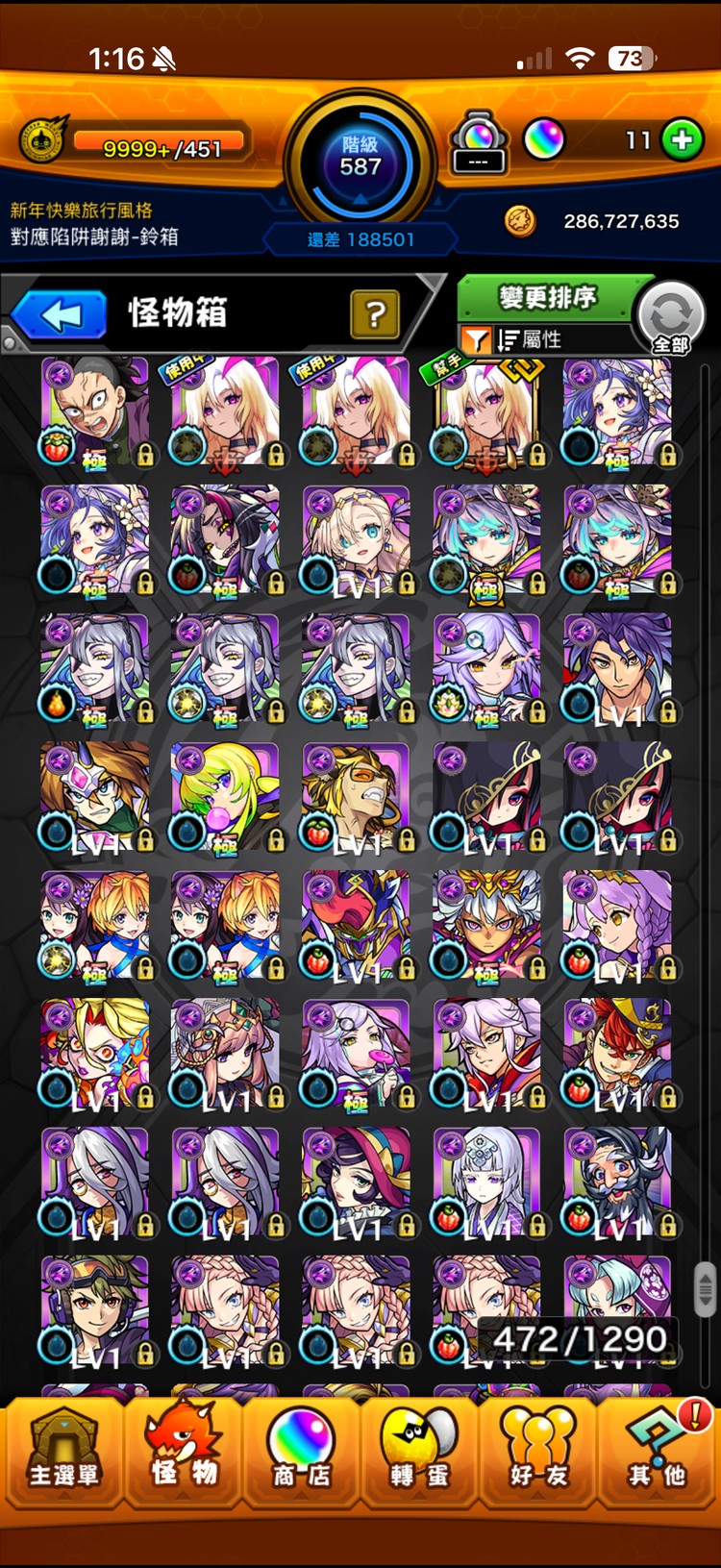Open the 轉蛋 gacha tab
Screen dimensions: 721x1568
coord(419,1452)
